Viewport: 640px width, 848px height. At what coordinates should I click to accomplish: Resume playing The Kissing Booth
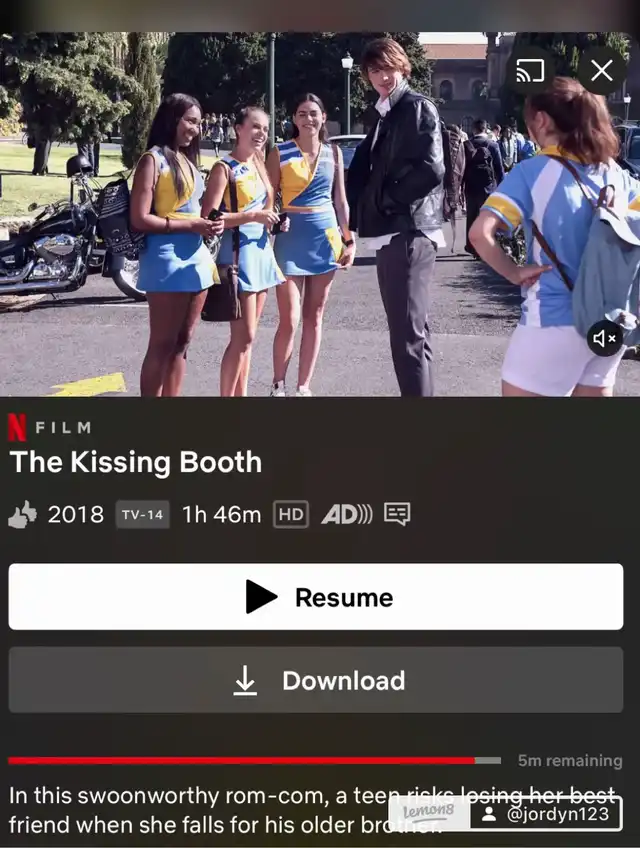(316, 597)
